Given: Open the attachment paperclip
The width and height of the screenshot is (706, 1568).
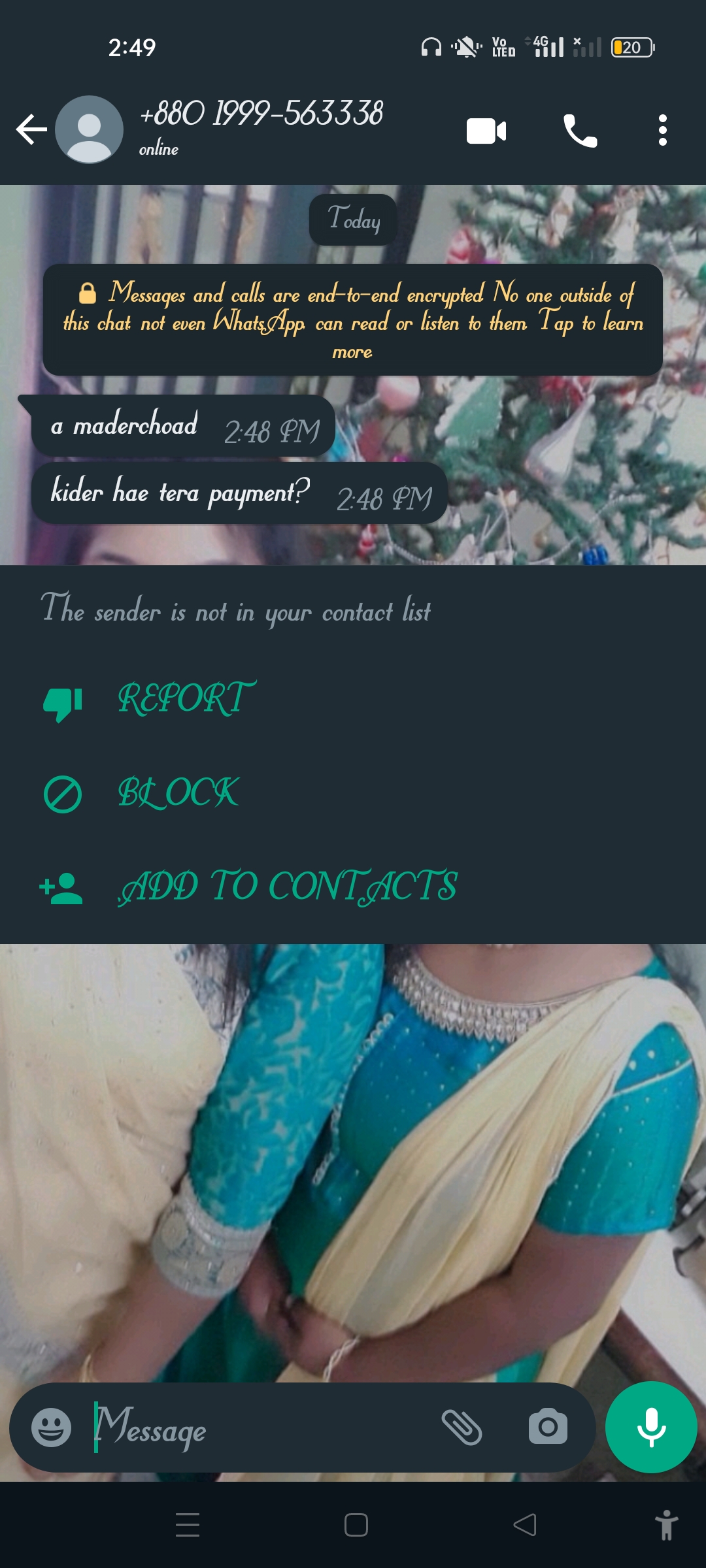Looking at the screenshot, I should coord(462,1427).
